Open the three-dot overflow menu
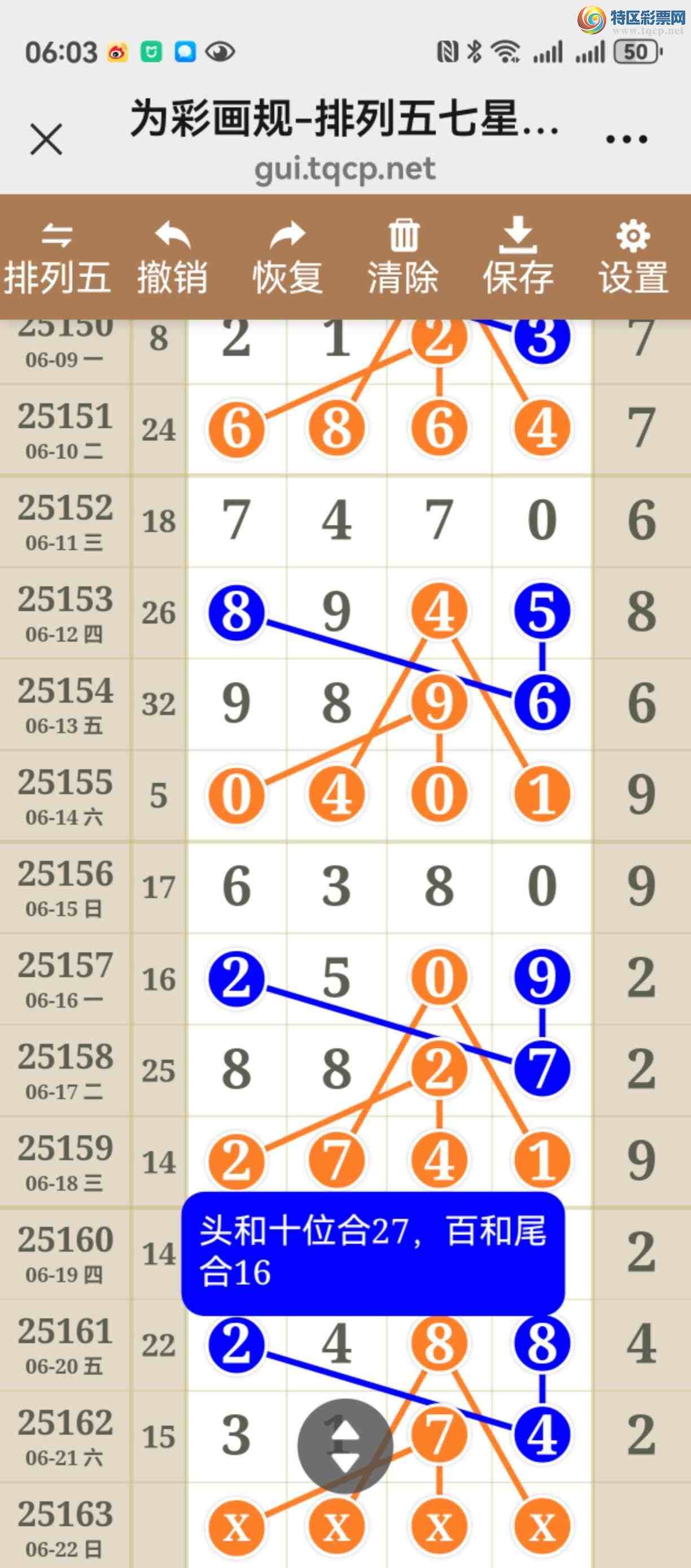This screenshot has height=1568, width=691. (x=627, y=140)
